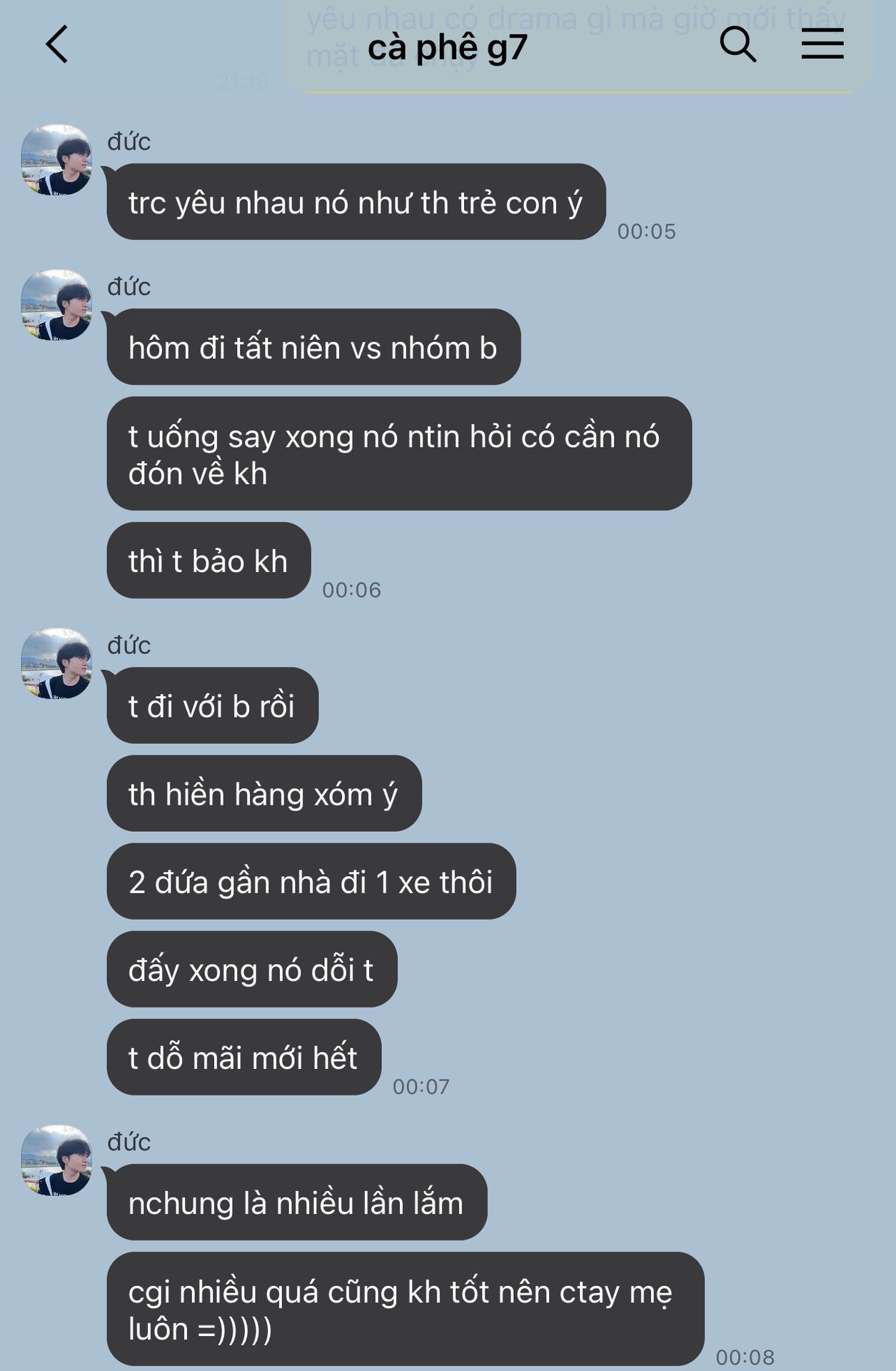The width and height of the screenshot is (896, 1371).
Task: Tap đức's avatar beside "t đi với b rồi"
Action: point(57,664)
